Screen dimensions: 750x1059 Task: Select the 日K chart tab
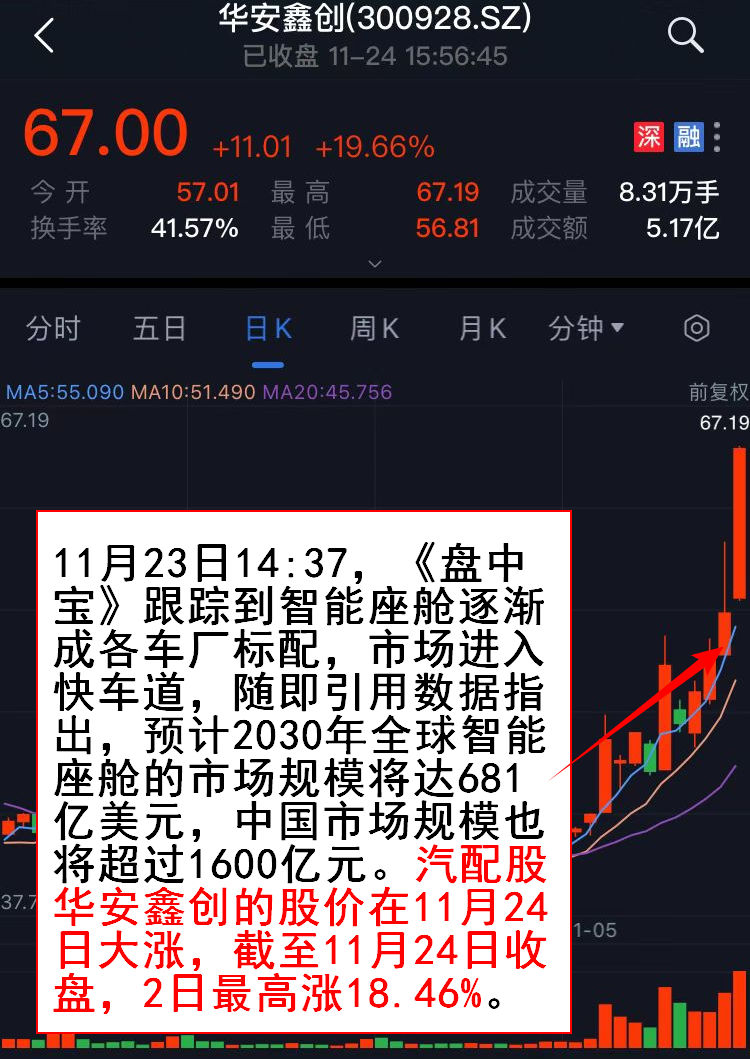[268, 328]
